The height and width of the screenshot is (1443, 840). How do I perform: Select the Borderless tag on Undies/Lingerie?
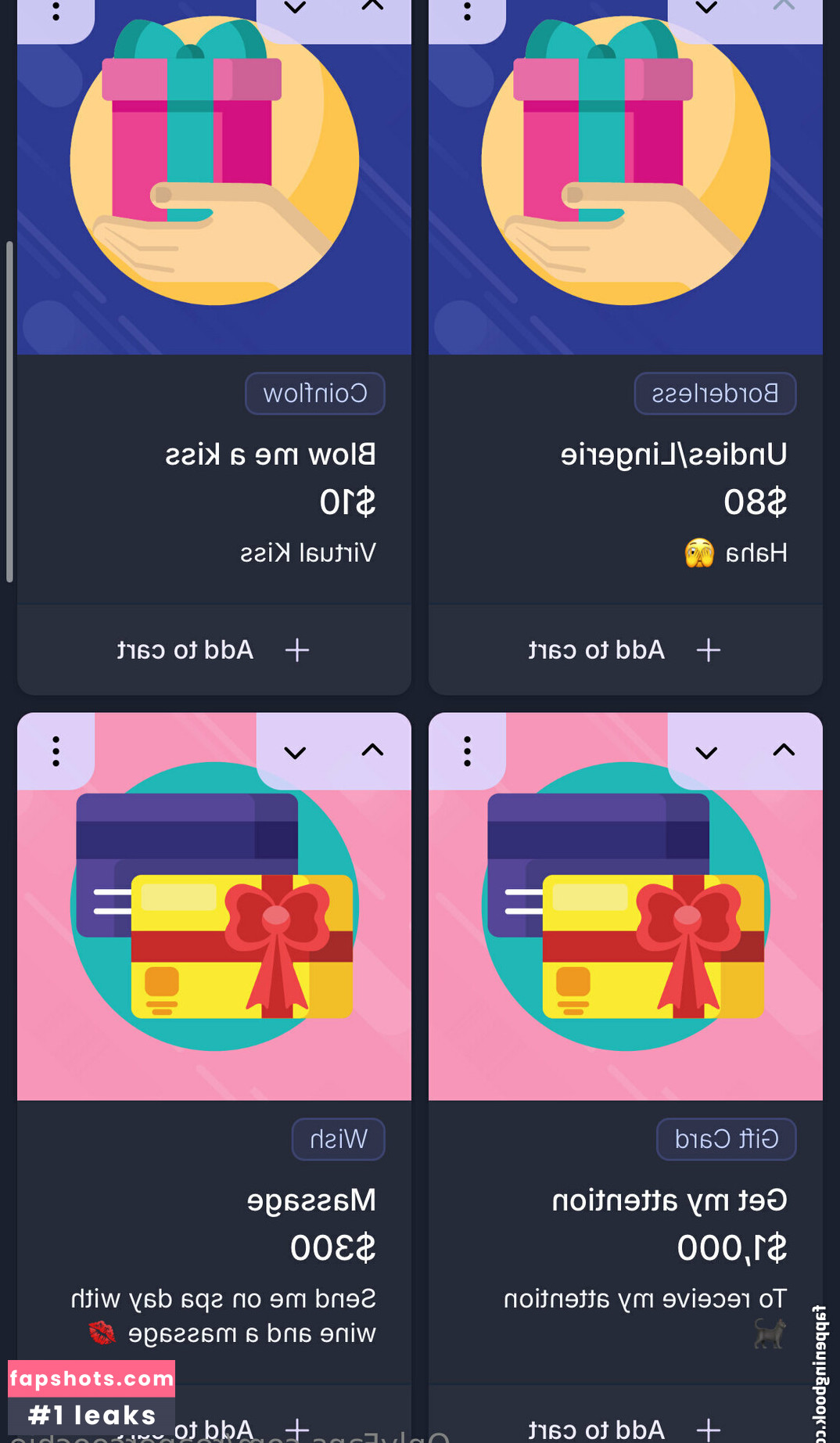pyautogui.click(x=715, y=393)
